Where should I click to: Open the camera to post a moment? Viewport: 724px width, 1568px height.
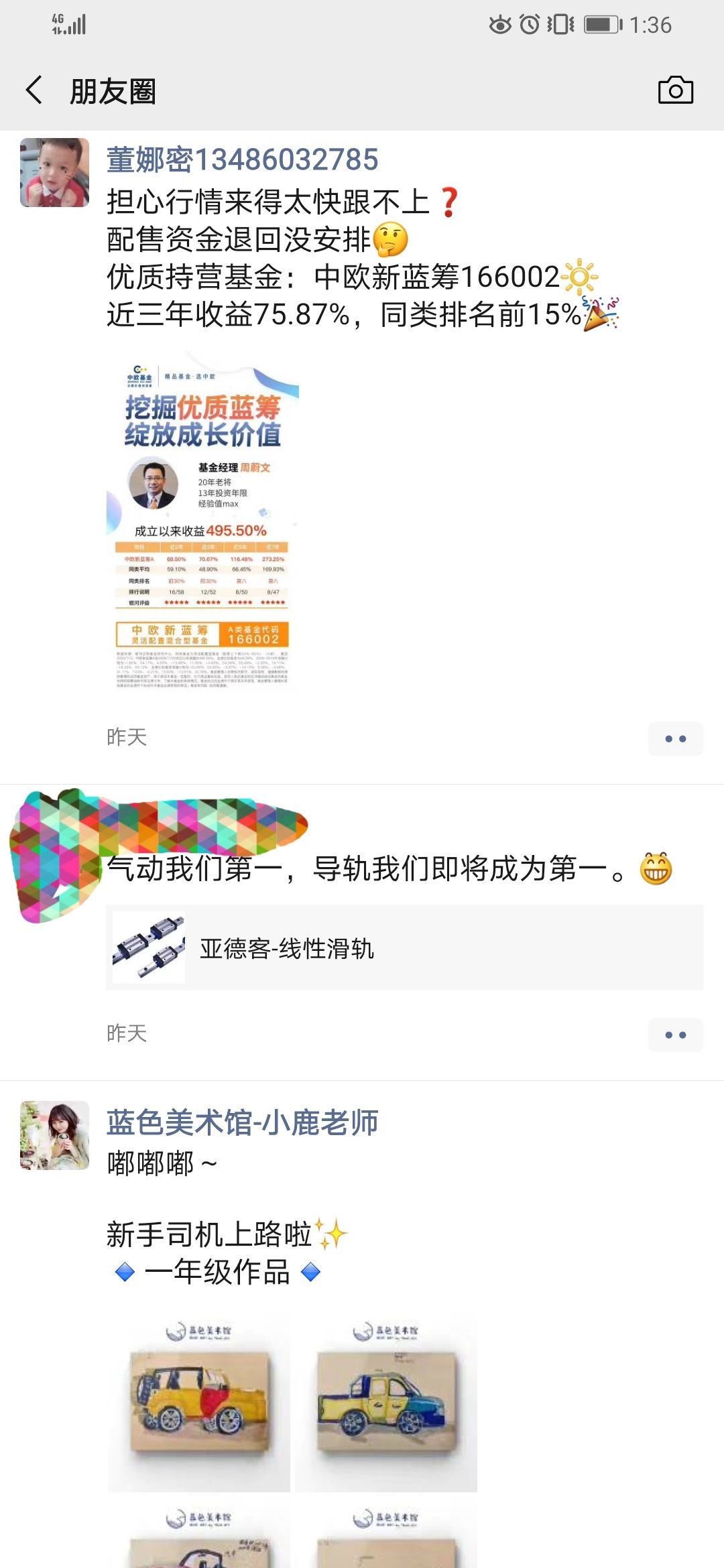(675, 90)
